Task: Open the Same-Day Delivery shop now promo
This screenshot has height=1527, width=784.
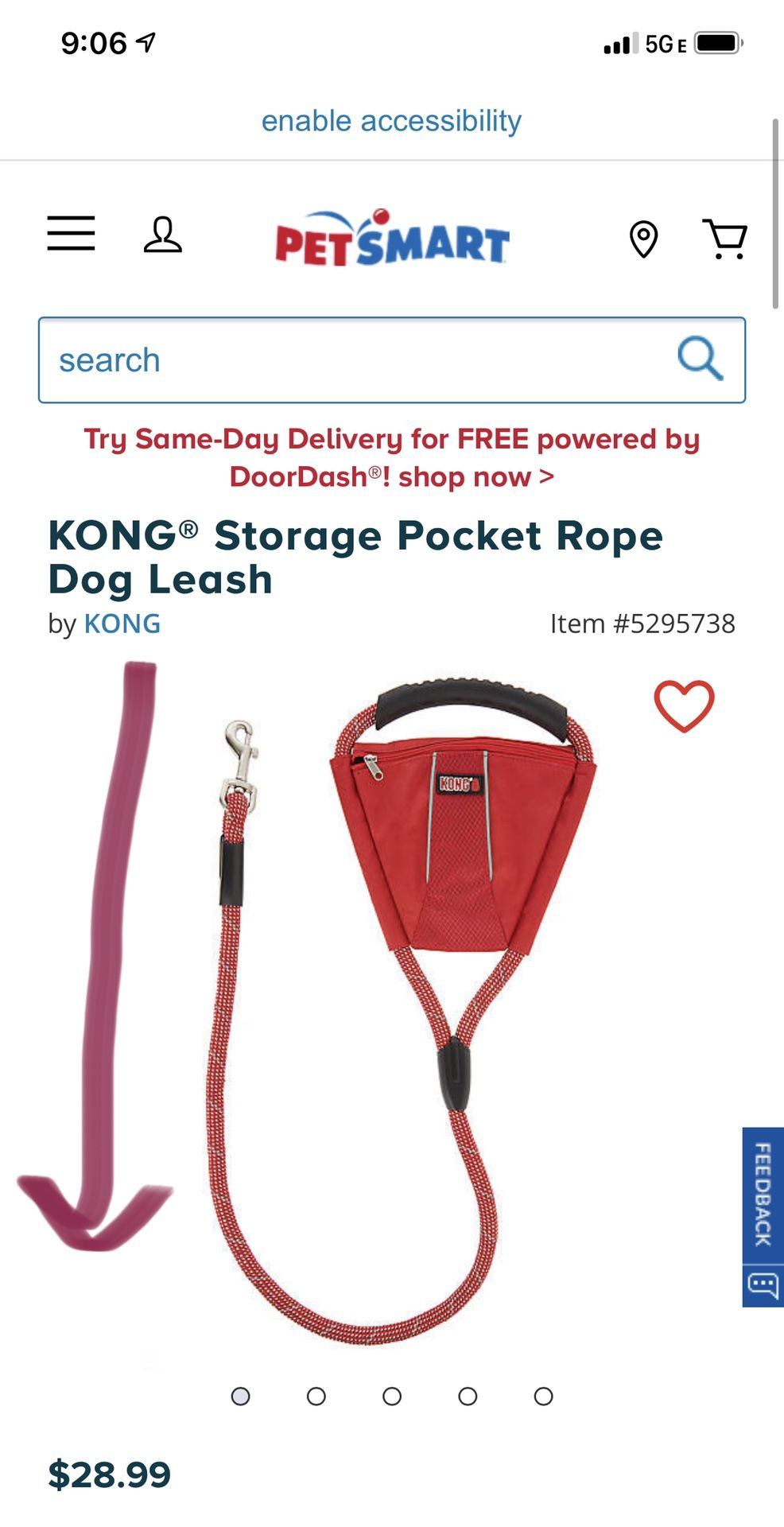Action: [392, 457]
